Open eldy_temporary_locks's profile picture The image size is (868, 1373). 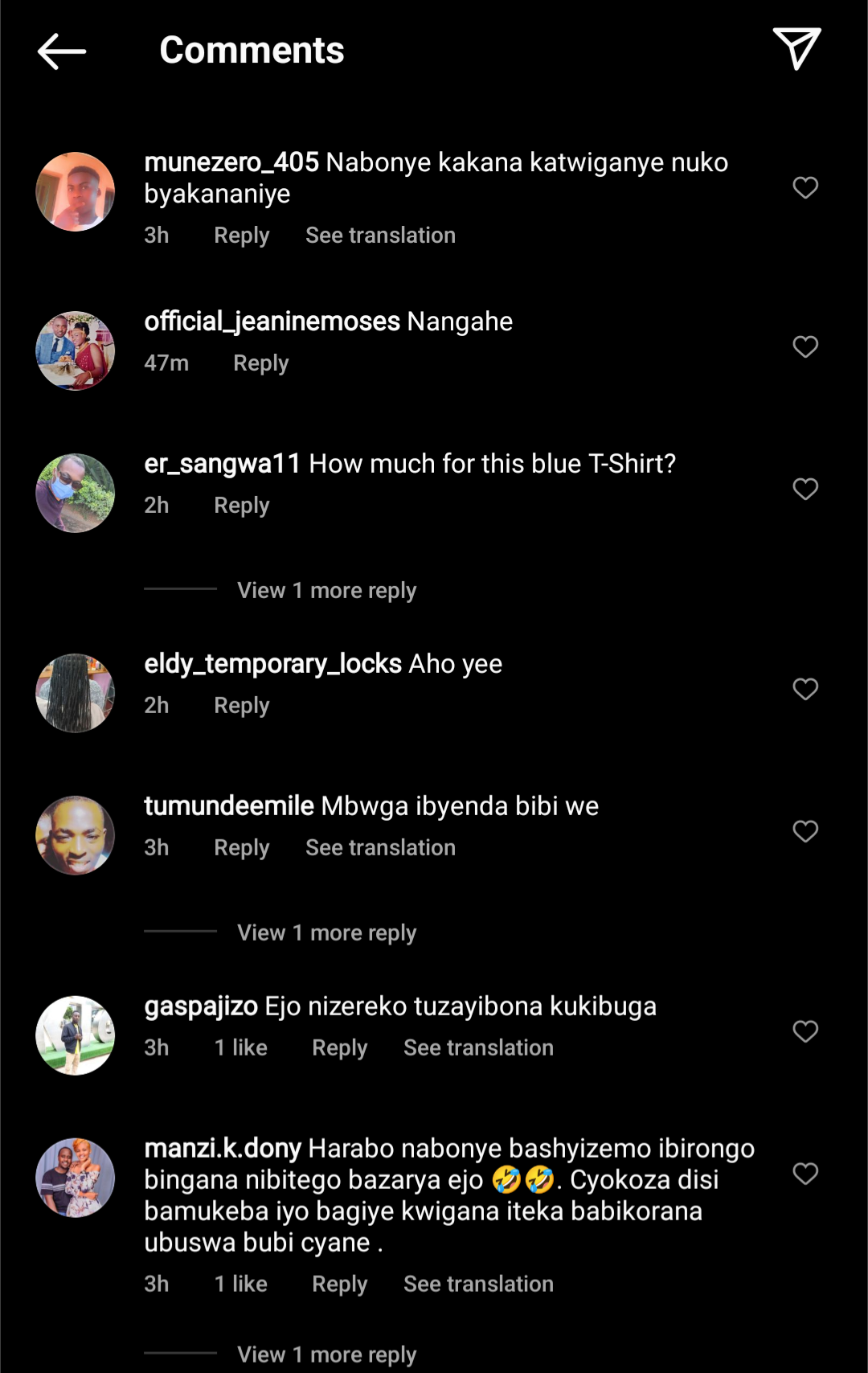tap(76, 693)
